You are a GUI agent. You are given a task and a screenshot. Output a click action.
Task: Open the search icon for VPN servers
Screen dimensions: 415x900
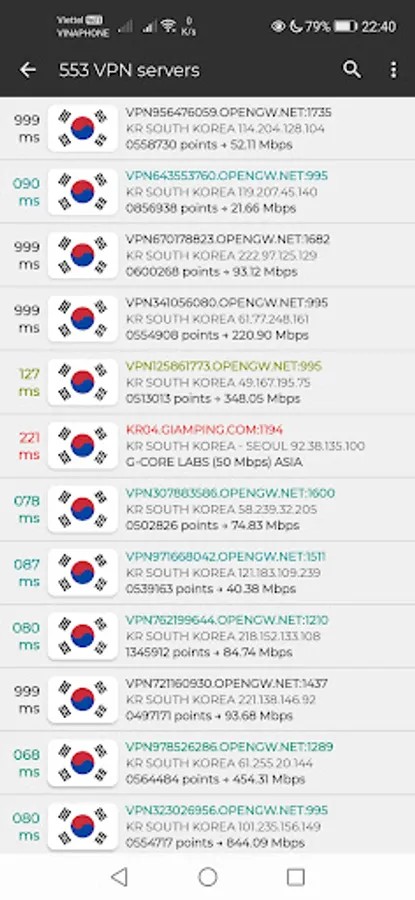pos(352,70)
